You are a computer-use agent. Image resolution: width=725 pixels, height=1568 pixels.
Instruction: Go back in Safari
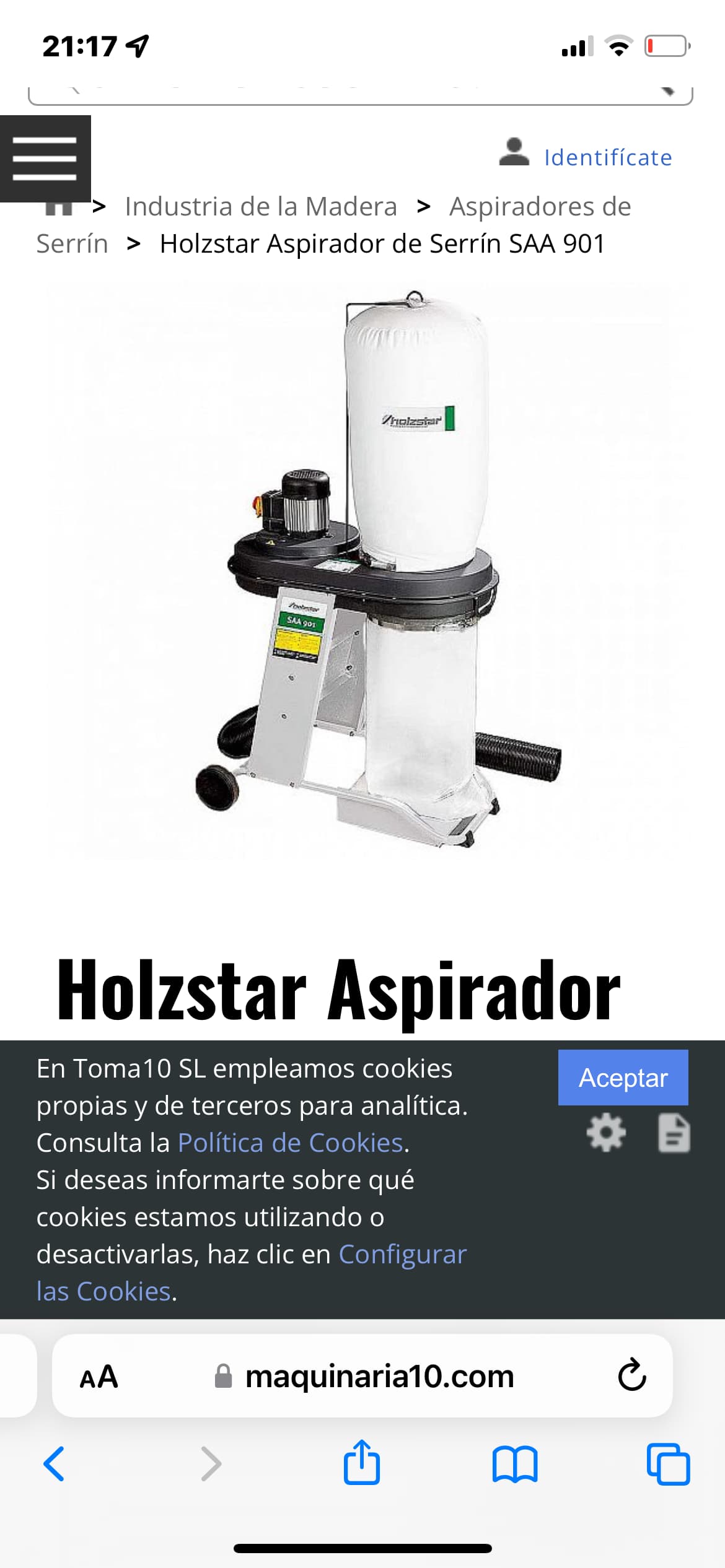click(x=54, y=1464)
